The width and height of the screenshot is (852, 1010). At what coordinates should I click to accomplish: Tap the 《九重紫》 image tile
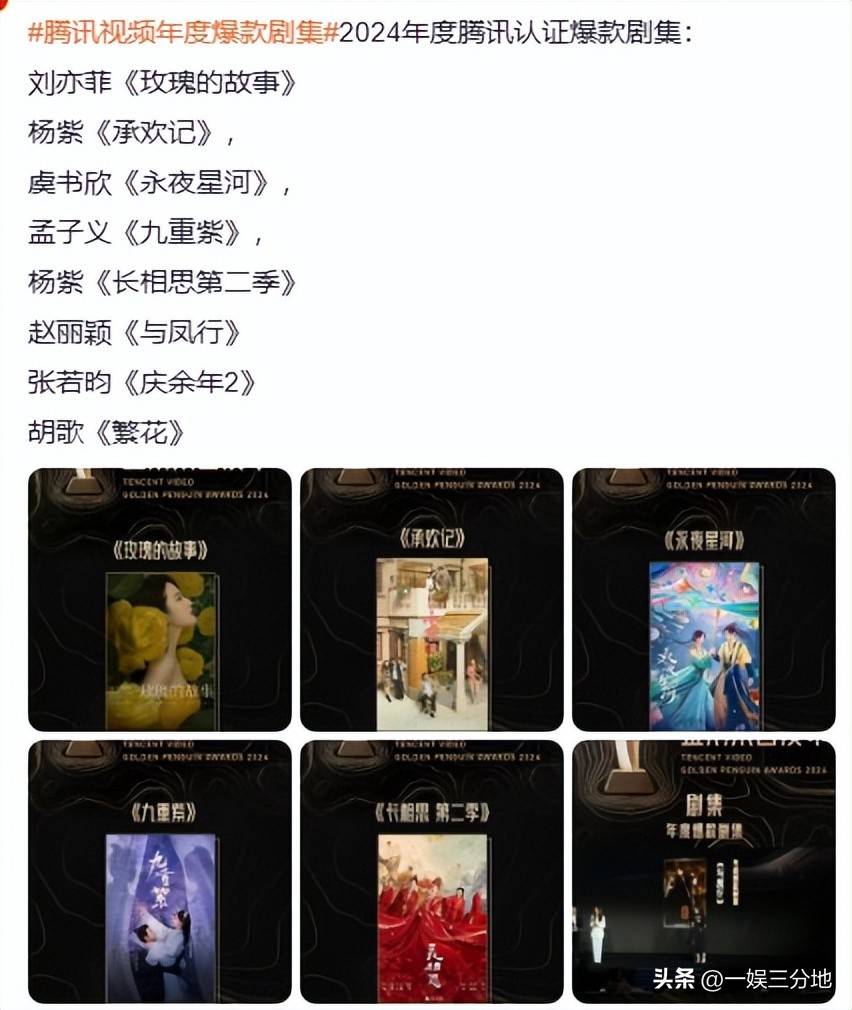pyautogui.click(x=160, y=871)
